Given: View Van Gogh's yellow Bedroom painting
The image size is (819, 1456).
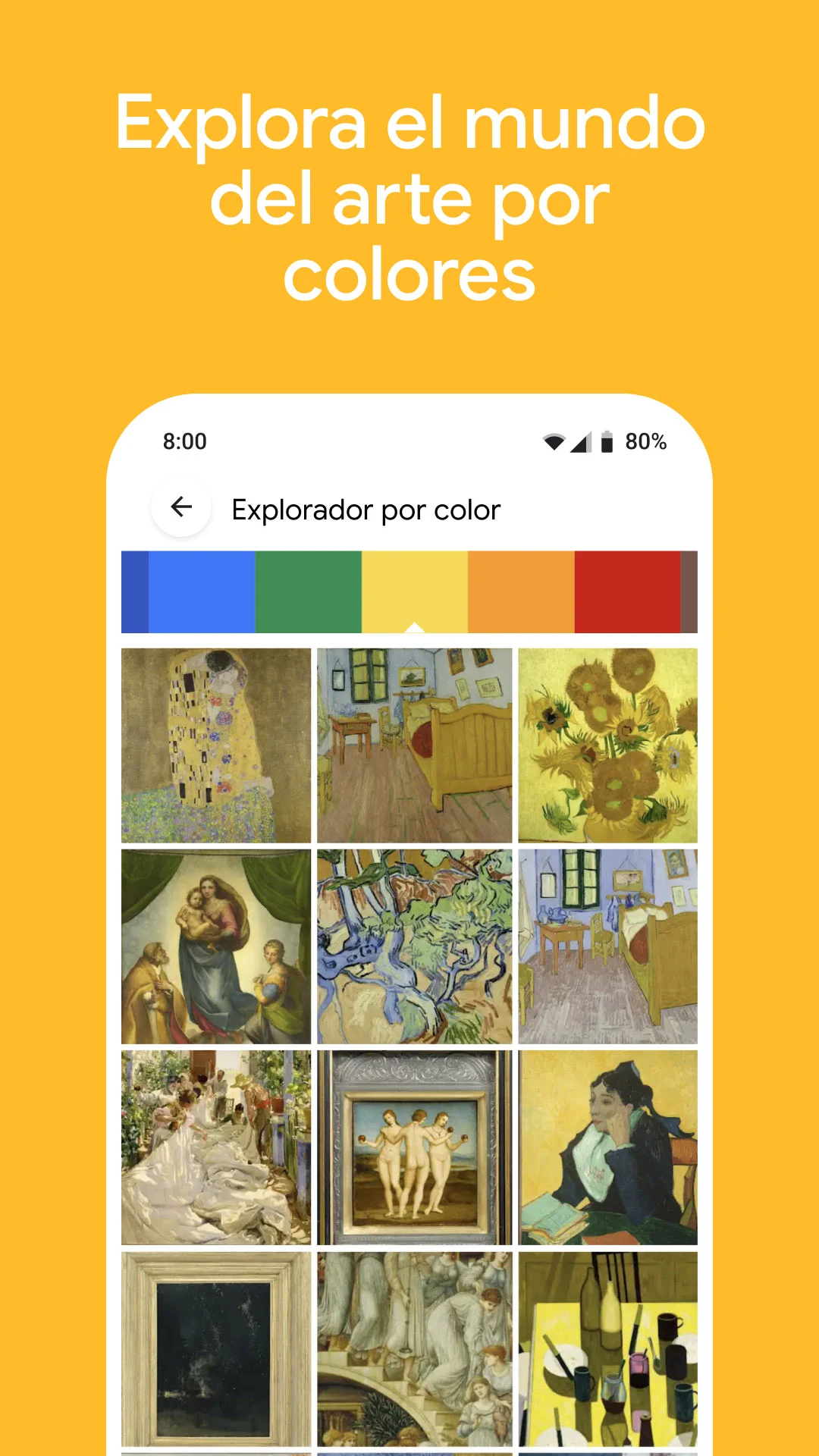Looking at the screenshot, I should (x=412, y=744).
